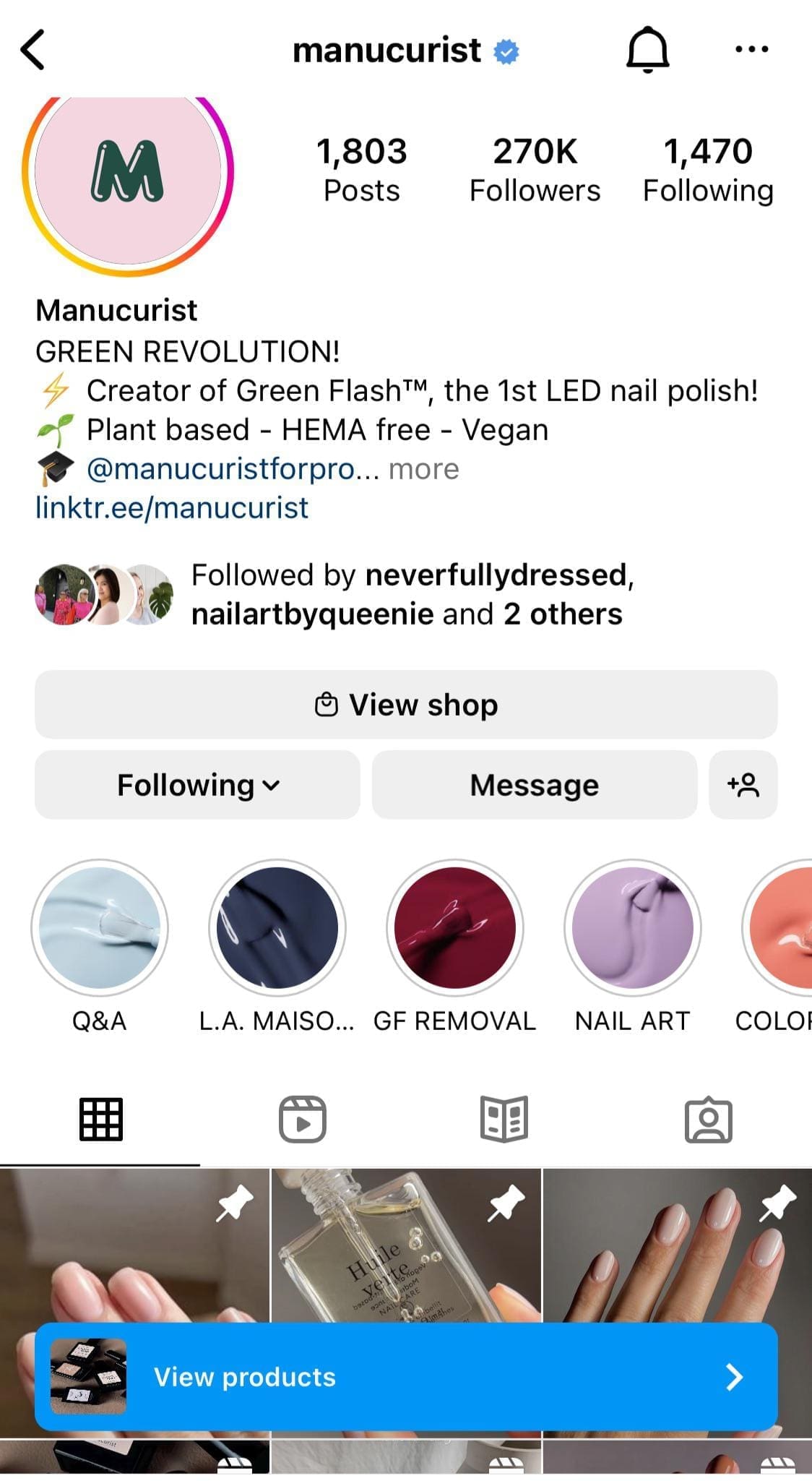Open the Q&A story highlight
The image size is (812, 1481).
99,930
